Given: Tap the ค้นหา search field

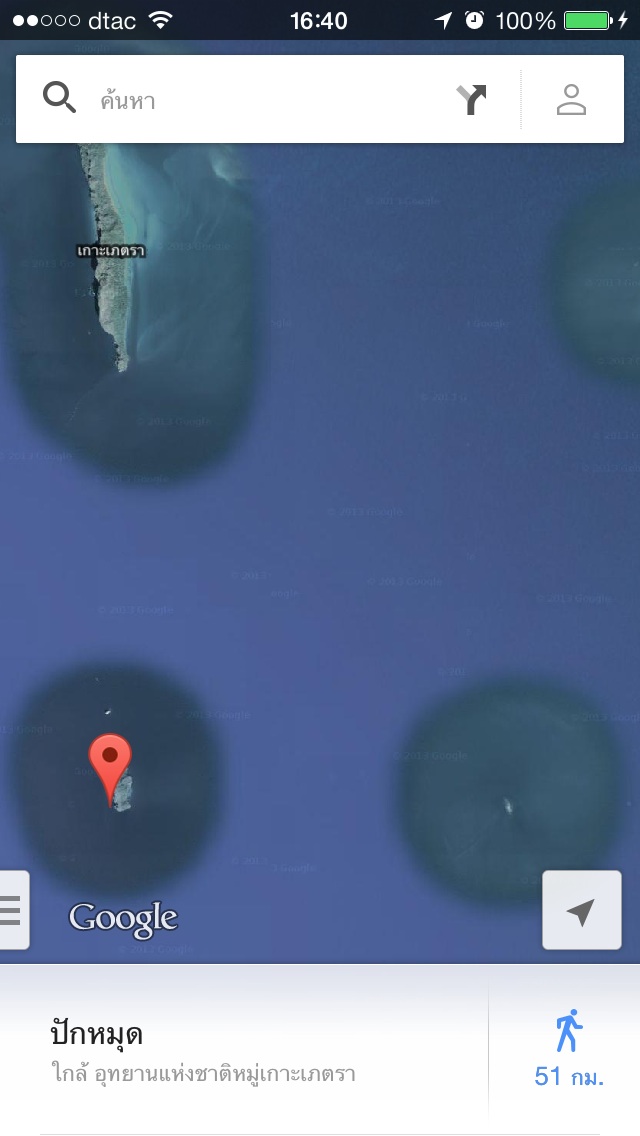Looking at the screenshot, I should 260,100.
